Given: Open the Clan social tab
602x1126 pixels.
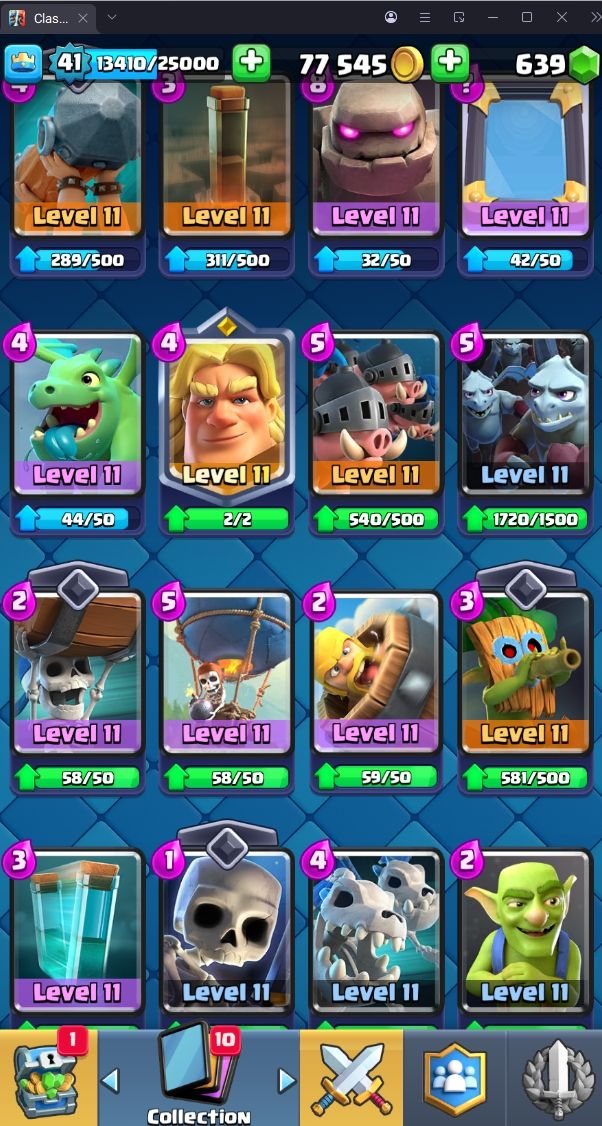Looking at the screenshot, I should (454, 1077).
